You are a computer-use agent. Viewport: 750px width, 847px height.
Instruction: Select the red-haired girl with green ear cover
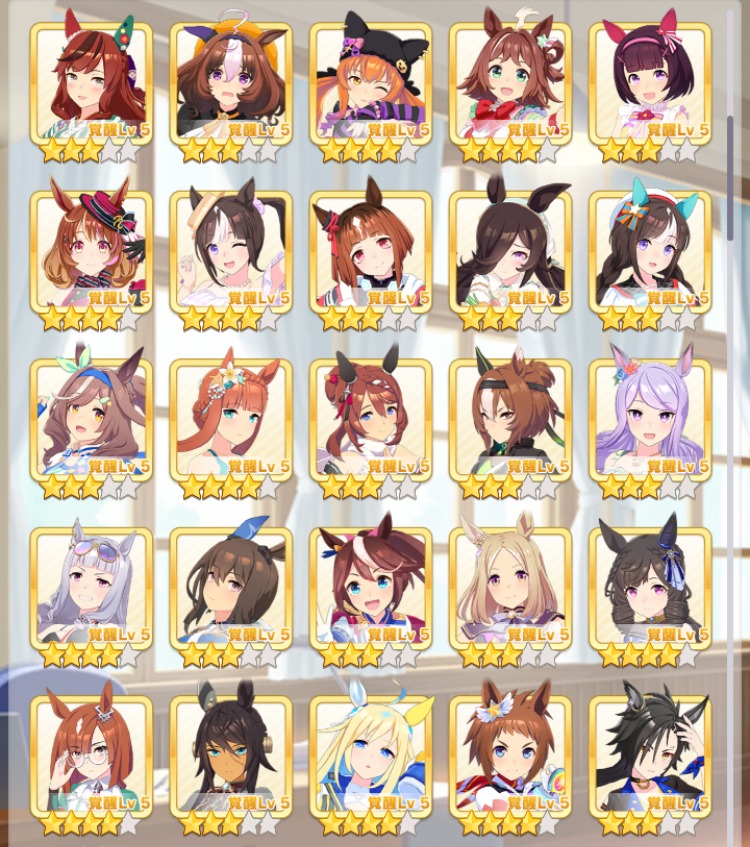point(91,80)
